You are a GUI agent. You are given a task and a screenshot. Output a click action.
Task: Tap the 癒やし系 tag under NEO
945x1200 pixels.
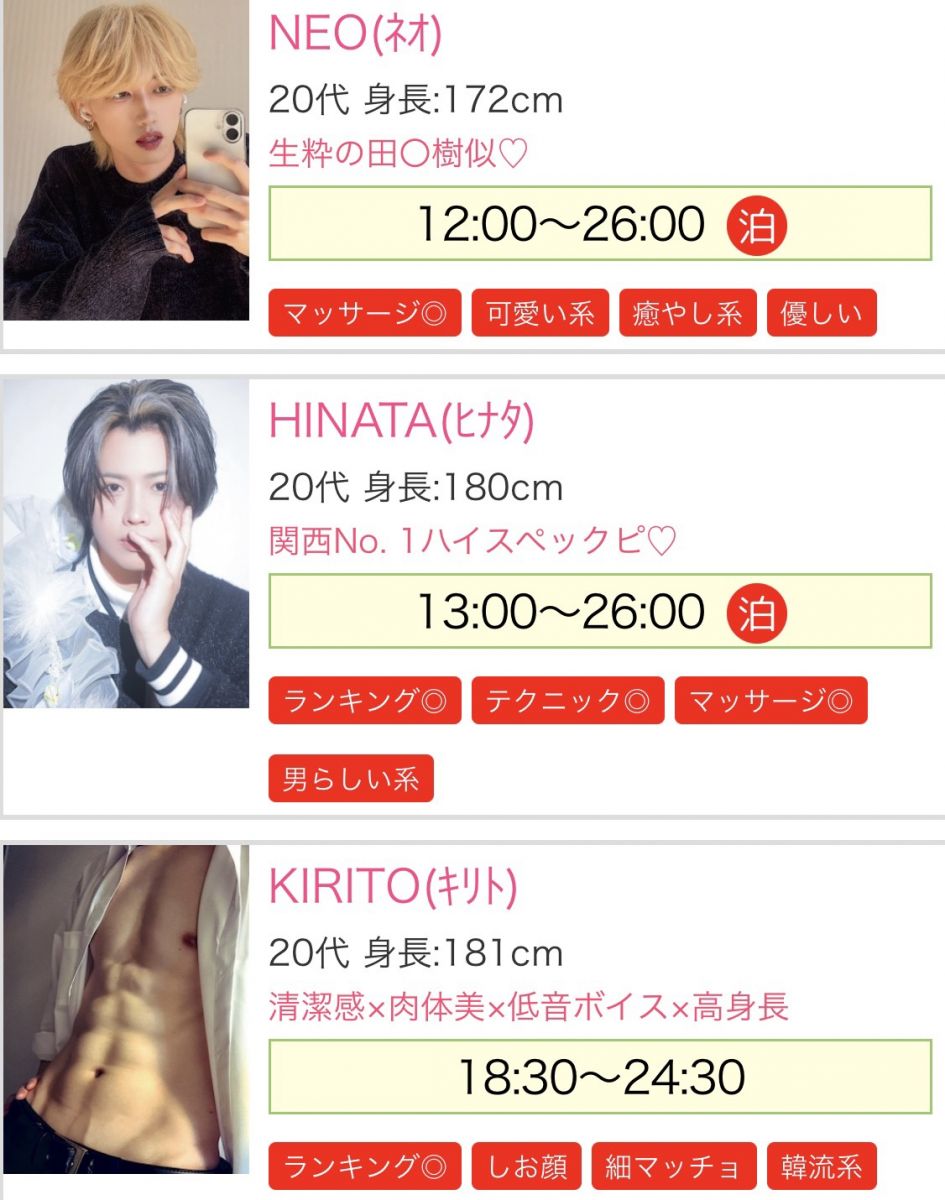tap(687, 314)
